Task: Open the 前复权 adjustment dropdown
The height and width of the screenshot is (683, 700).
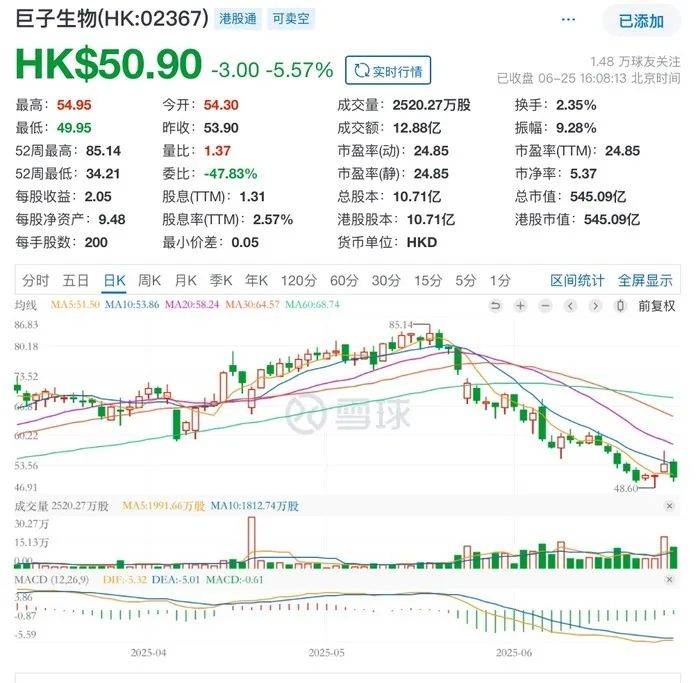Action: coord(656,306)
